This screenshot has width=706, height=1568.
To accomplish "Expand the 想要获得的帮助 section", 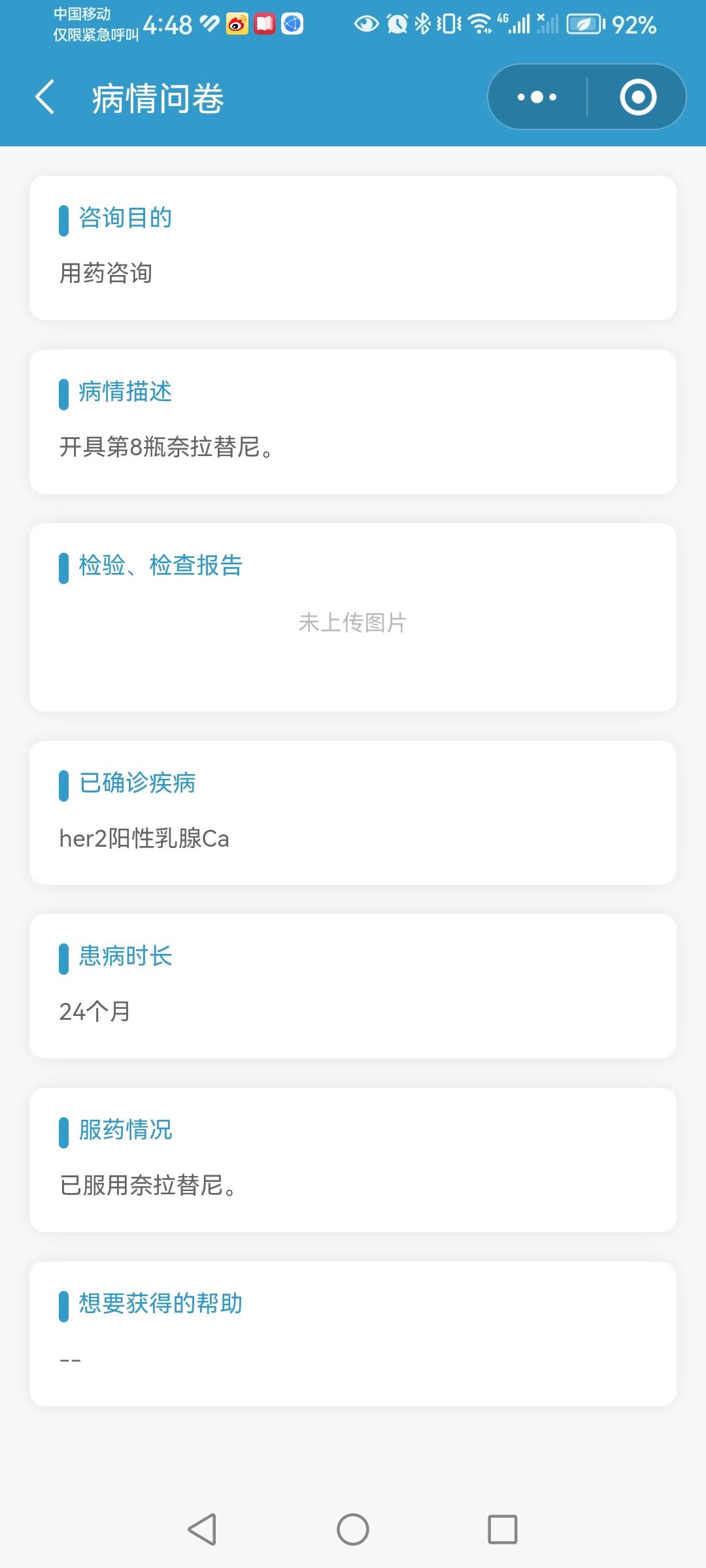I will click(x=160, y=1303).
